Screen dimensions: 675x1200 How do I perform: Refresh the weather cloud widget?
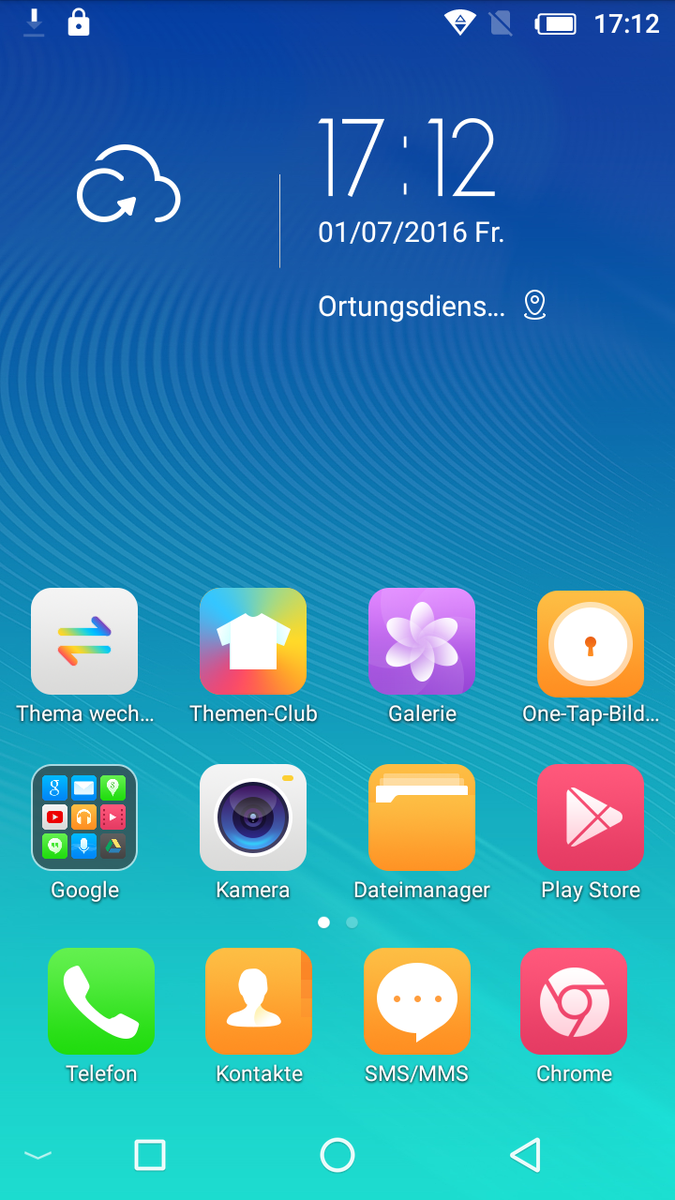point(128,185)
